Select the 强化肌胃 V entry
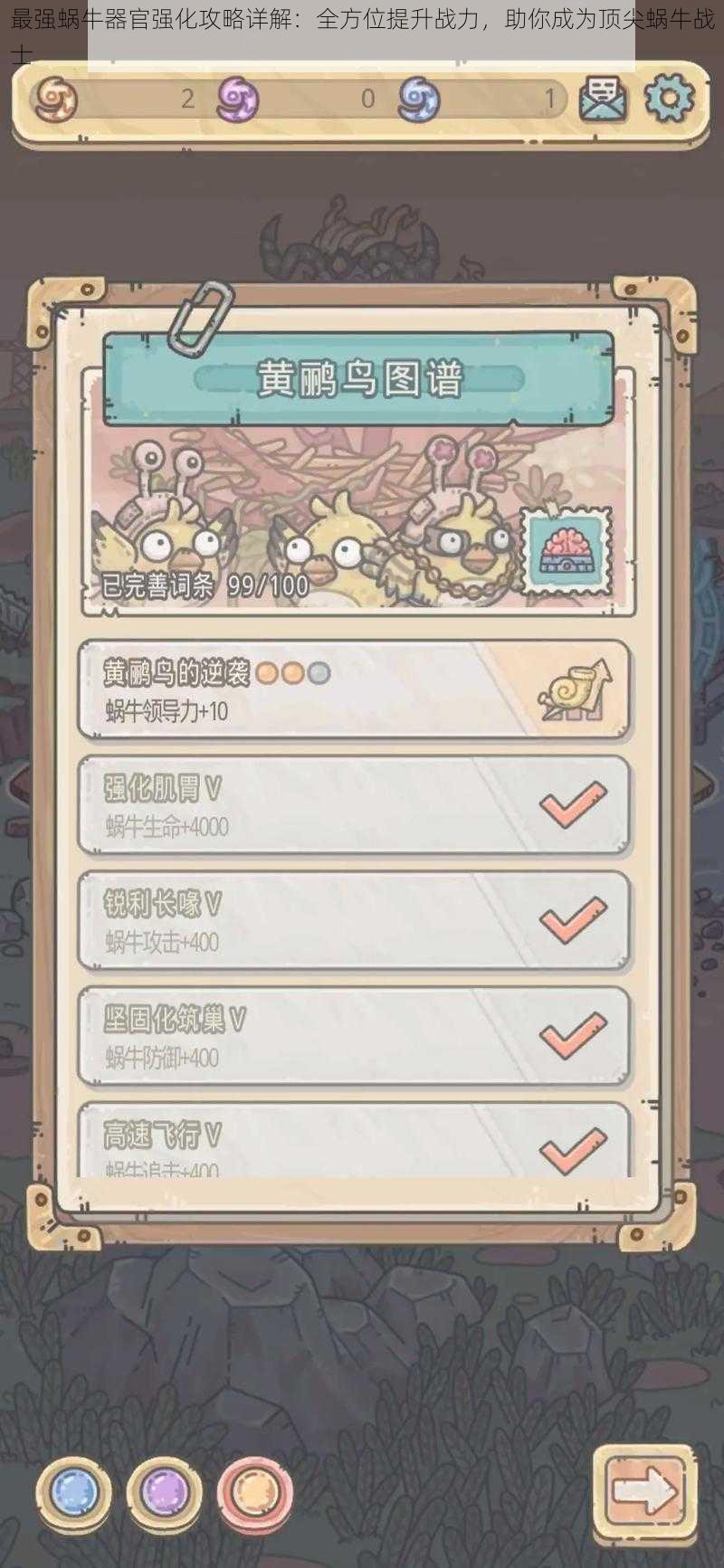The width and height of the screenshot is (724, 1568). point(353,805)
